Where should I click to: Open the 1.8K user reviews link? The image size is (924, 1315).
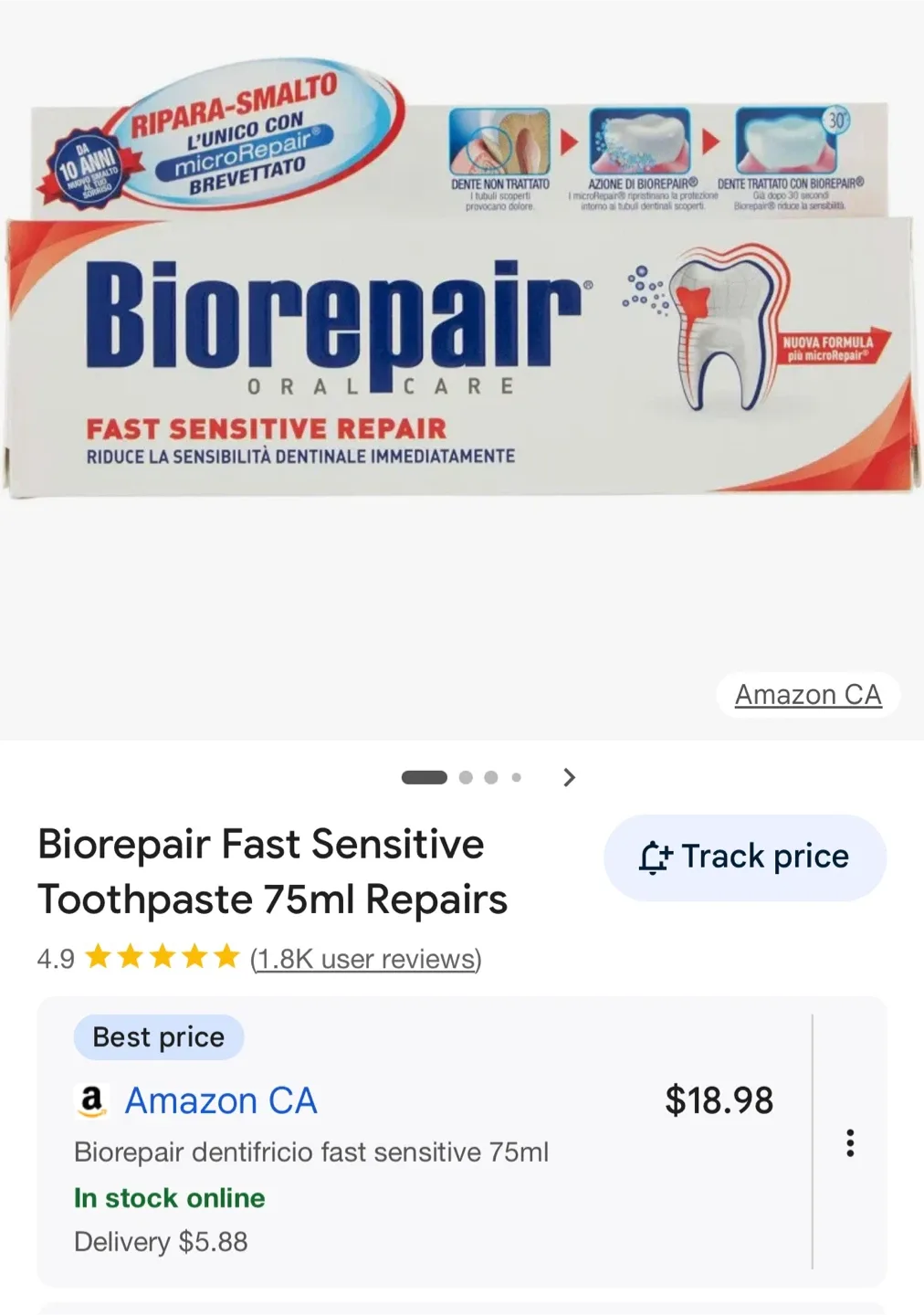tap(365, 958)
